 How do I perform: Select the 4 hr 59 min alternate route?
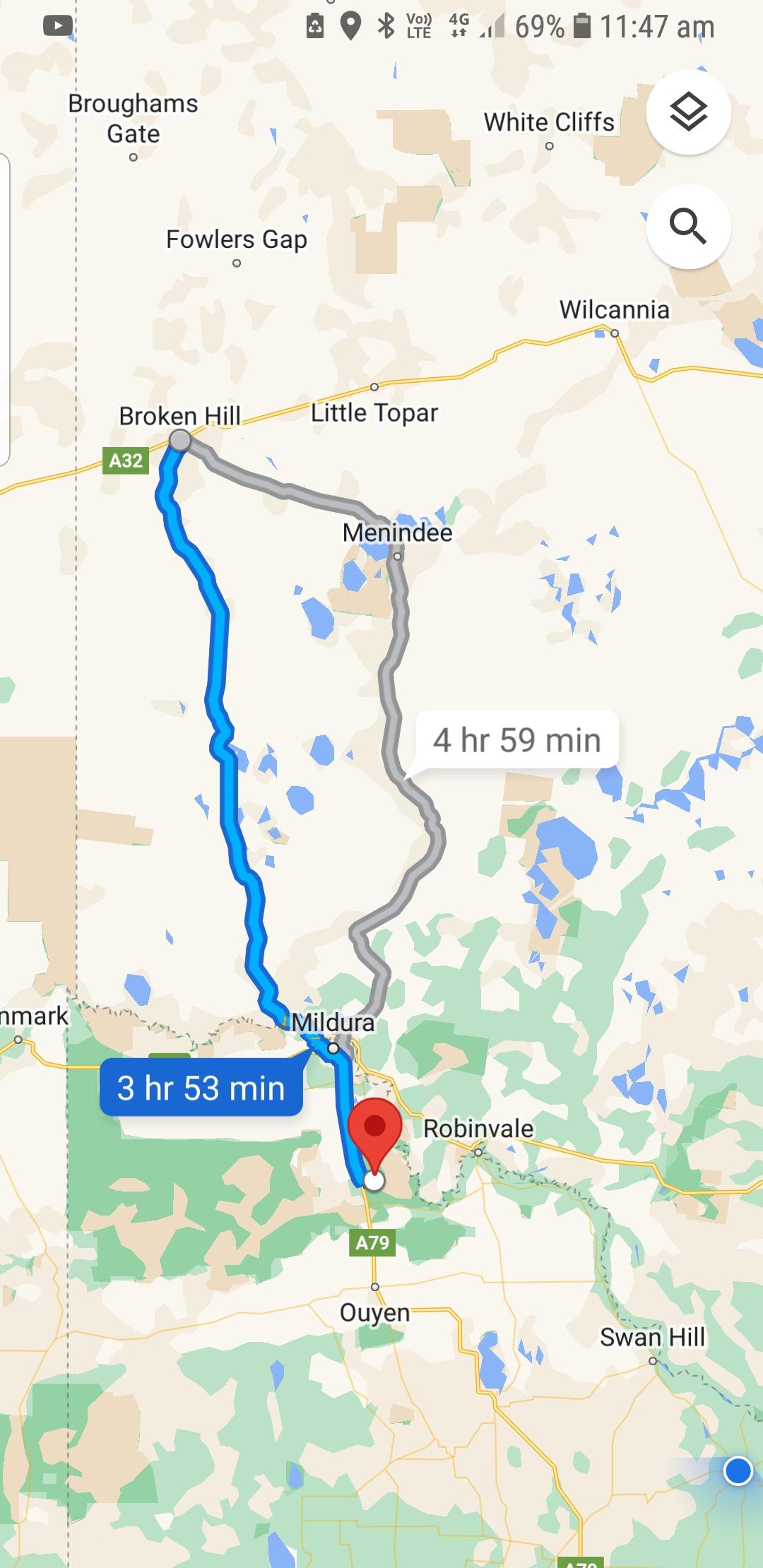click(517, 740)
